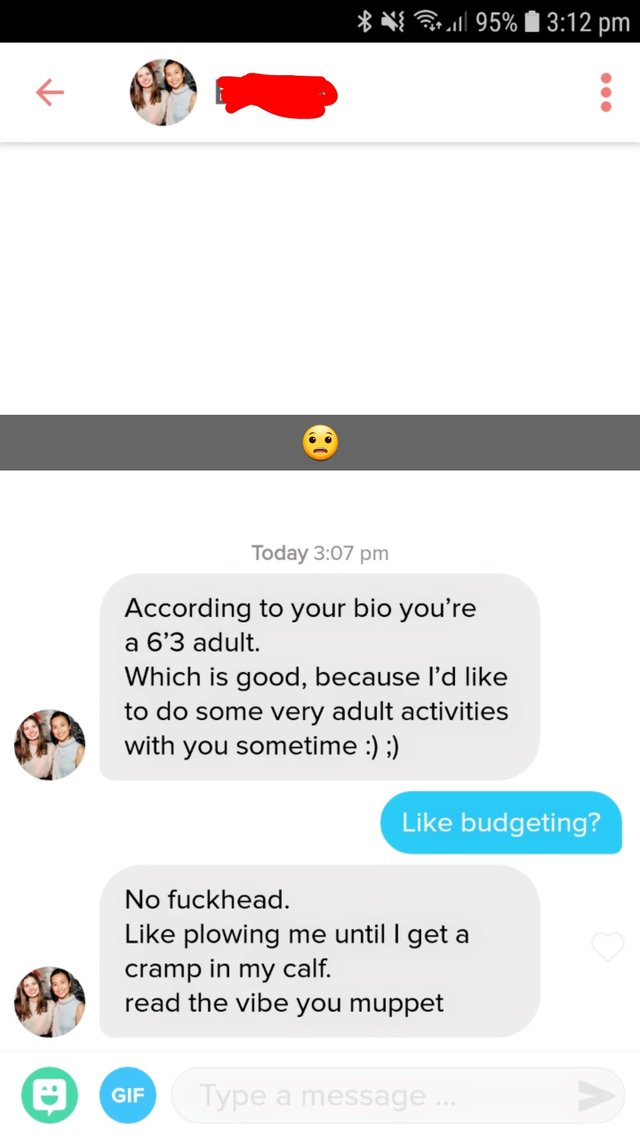The image size is (640, 1138).
Task: Tap avatar beside the '6'3 adult' message
Action: pyautogui.click(x=49, y=745)
